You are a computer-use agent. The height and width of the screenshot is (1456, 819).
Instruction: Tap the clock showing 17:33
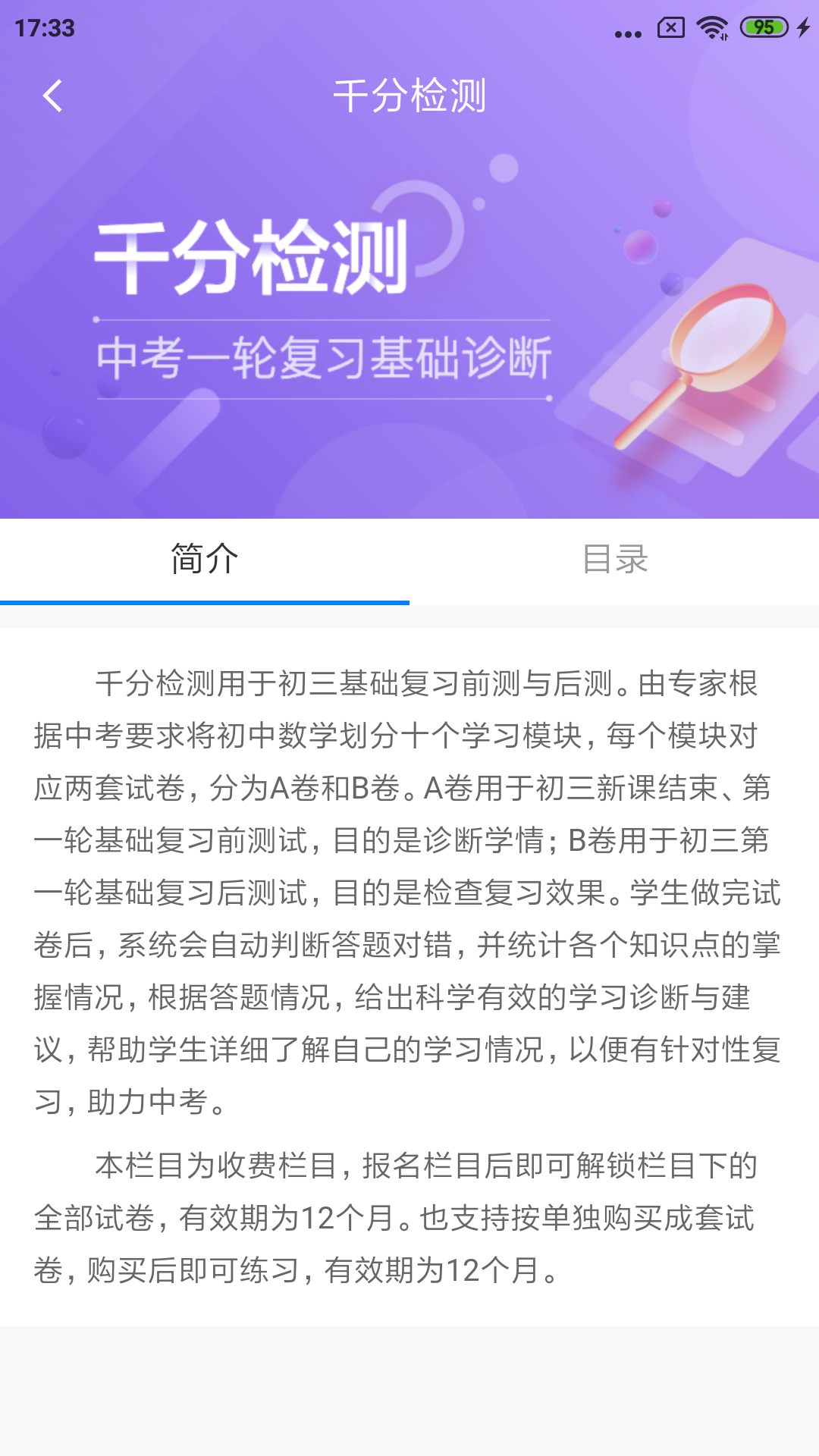[43, 29]
